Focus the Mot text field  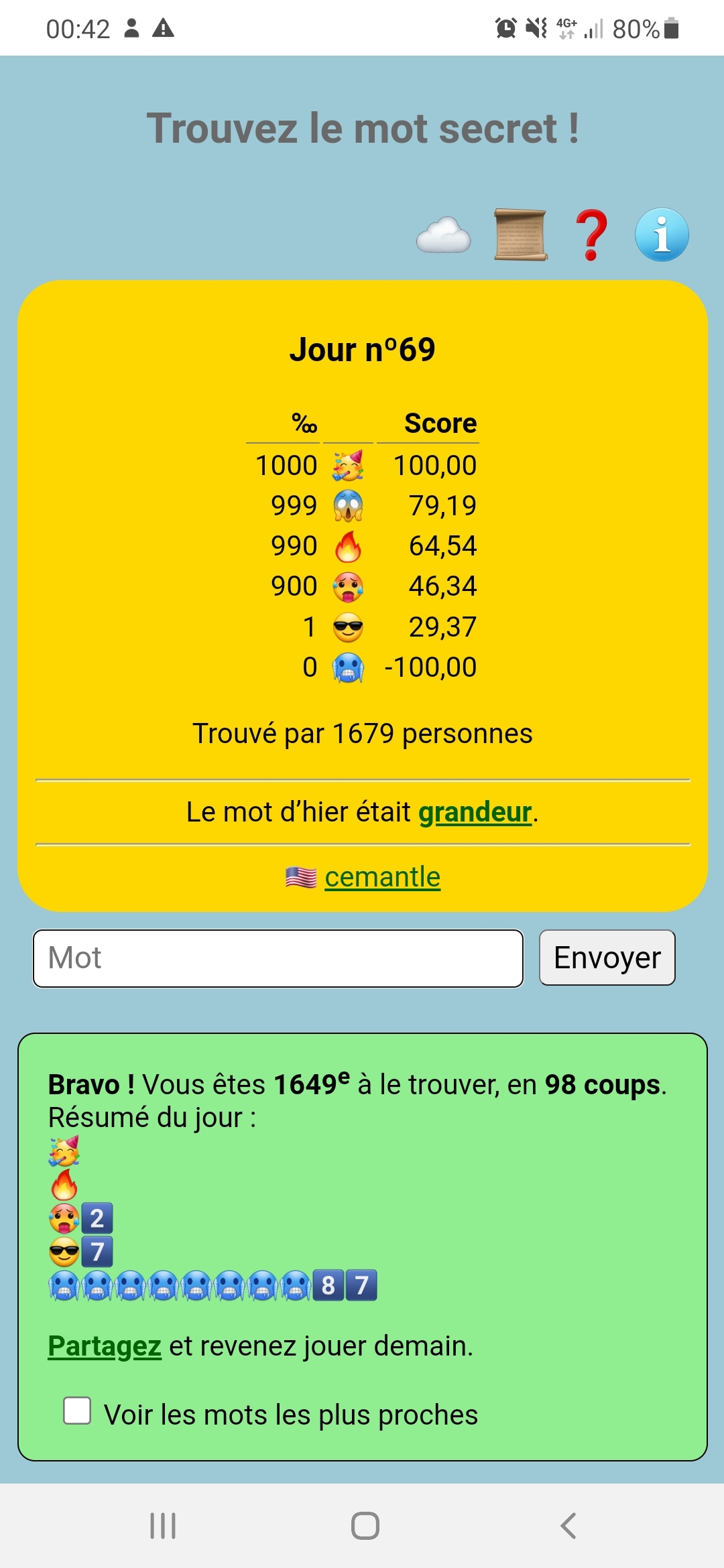(278, 958)
